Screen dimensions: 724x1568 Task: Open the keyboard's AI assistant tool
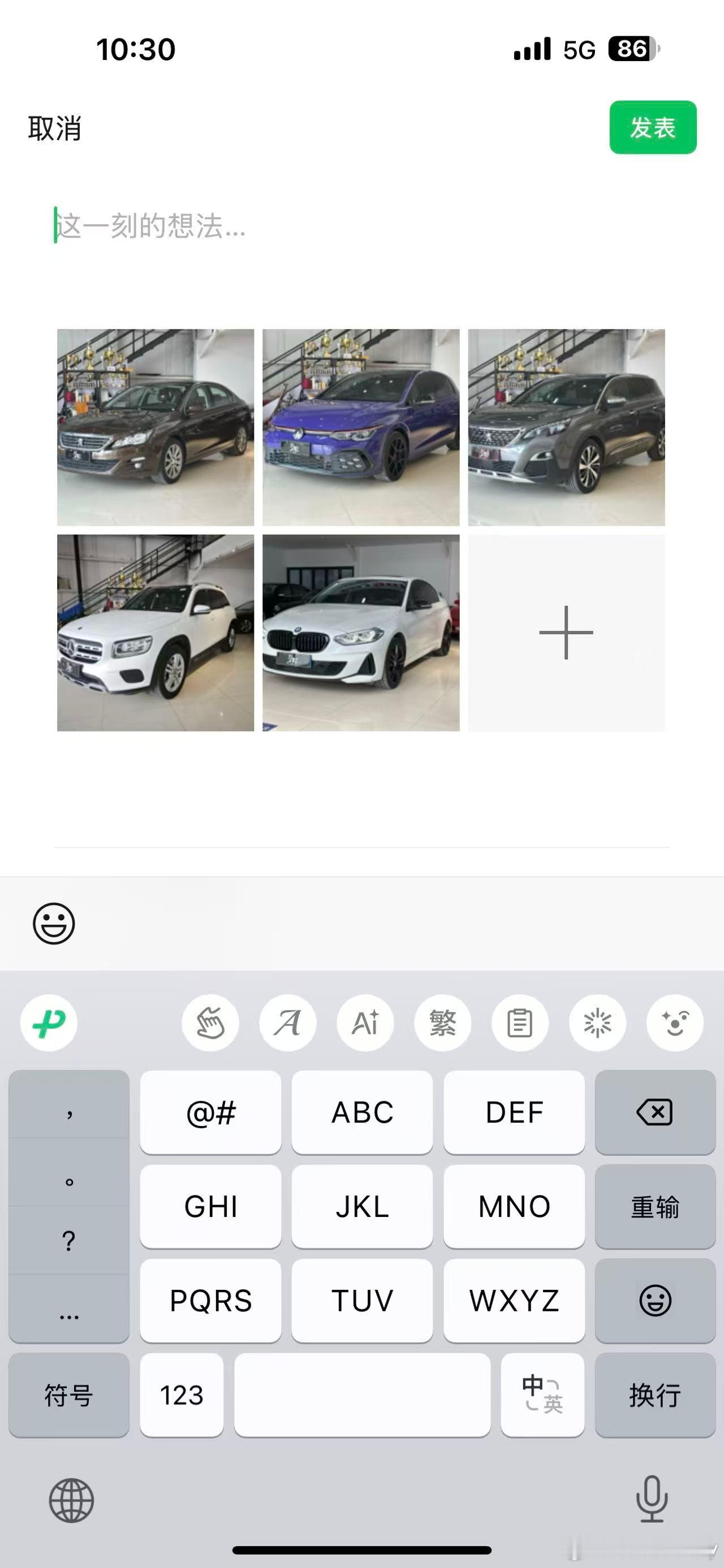click(365, 1023)
